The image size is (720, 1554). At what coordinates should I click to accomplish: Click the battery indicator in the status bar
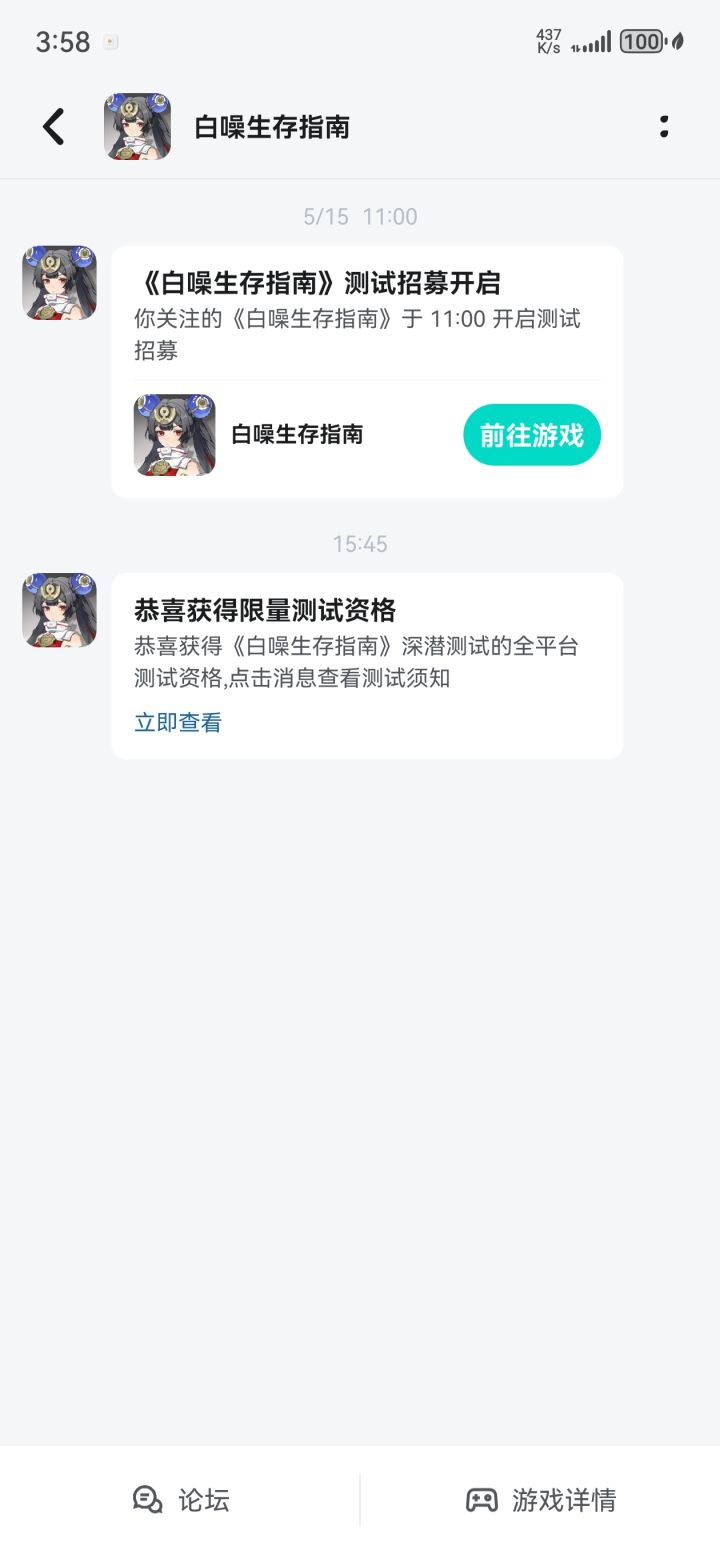(x=638, y=42)
